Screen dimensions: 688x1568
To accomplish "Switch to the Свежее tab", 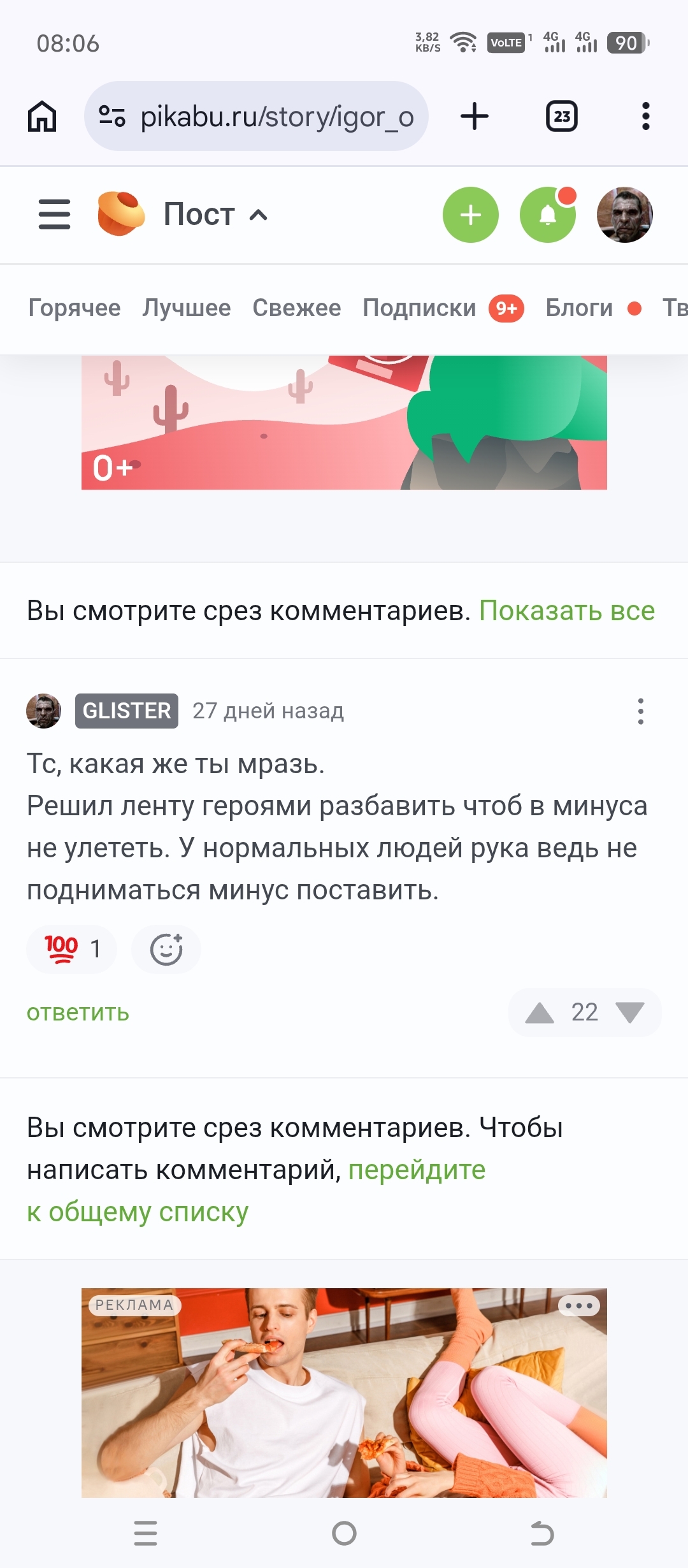I will click(297, 308).
